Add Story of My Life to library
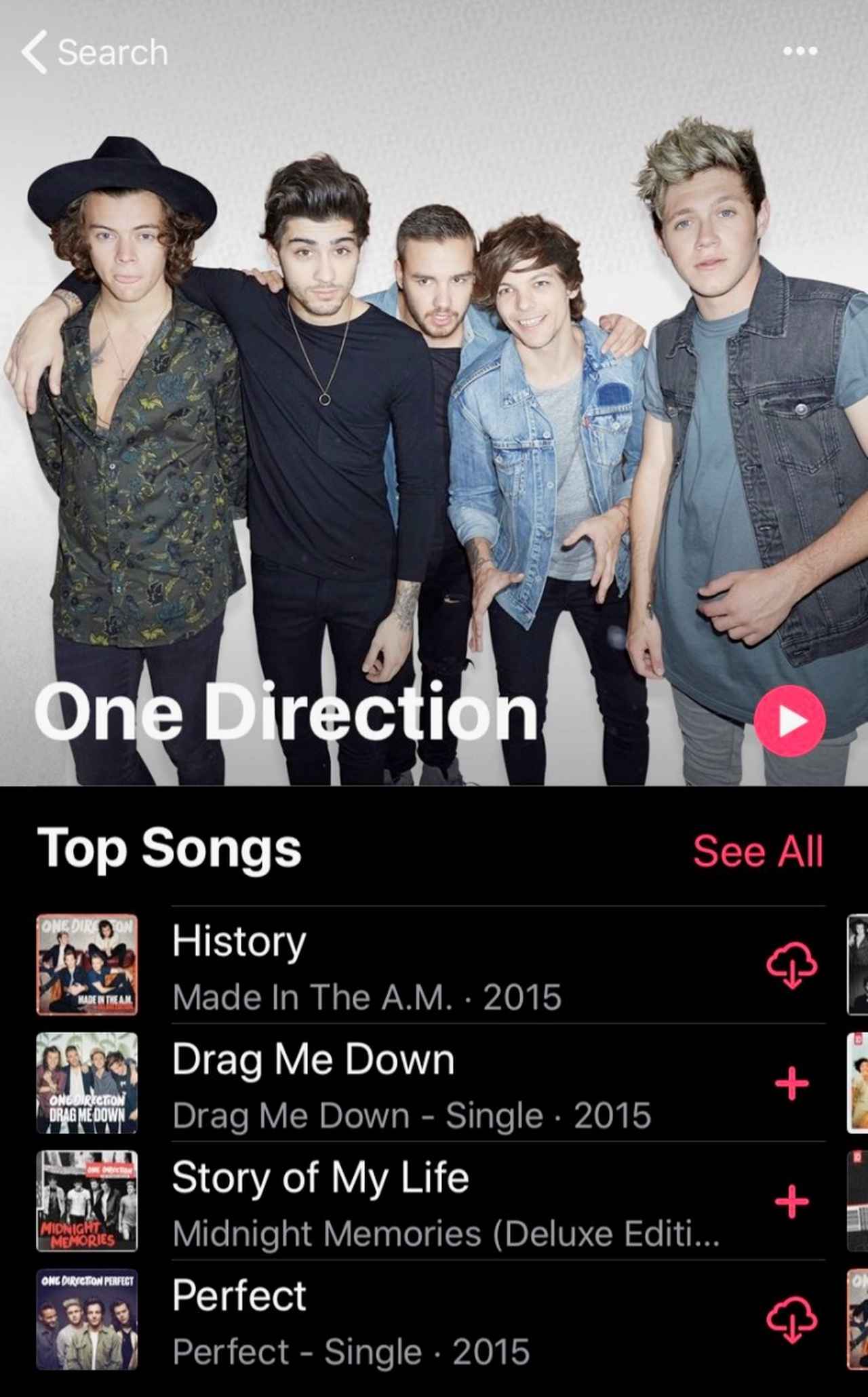 click(x=791, y=1202)
